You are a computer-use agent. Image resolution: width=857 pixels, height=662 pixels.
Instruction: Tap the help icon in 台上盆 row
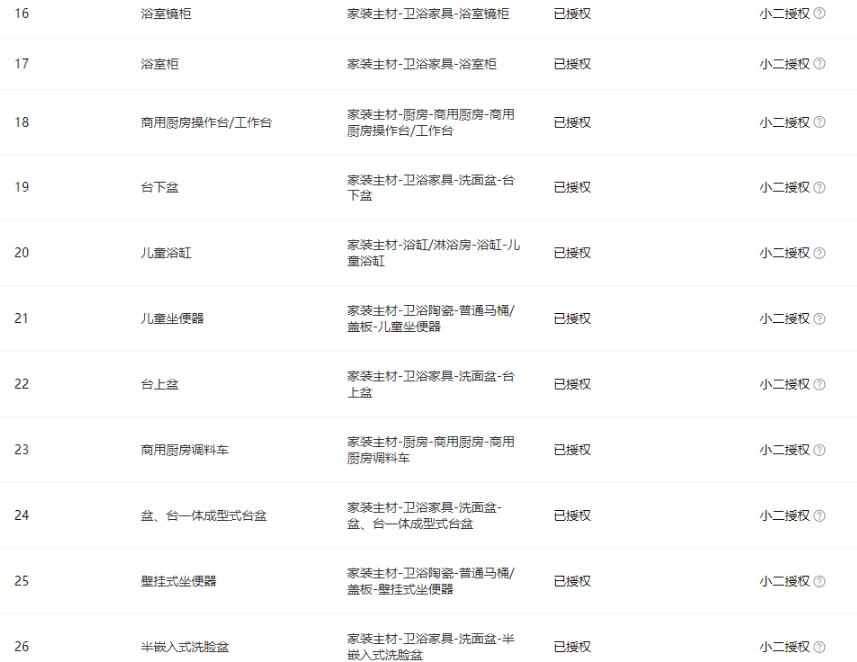(x=820, y=384)
